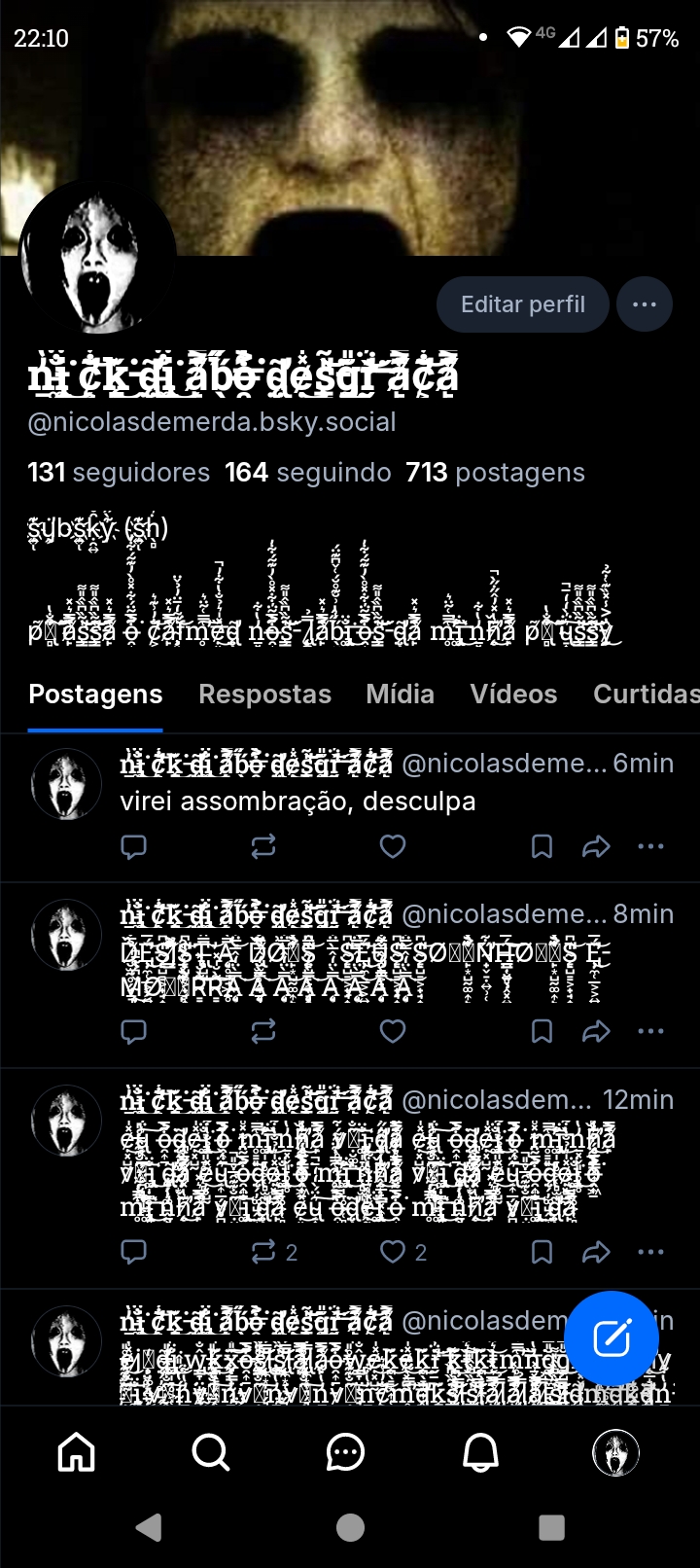The image size is (700, 1568).
Task: Repost the 'virei assombração, desculpa' post
Action: (x=263, y=846)
